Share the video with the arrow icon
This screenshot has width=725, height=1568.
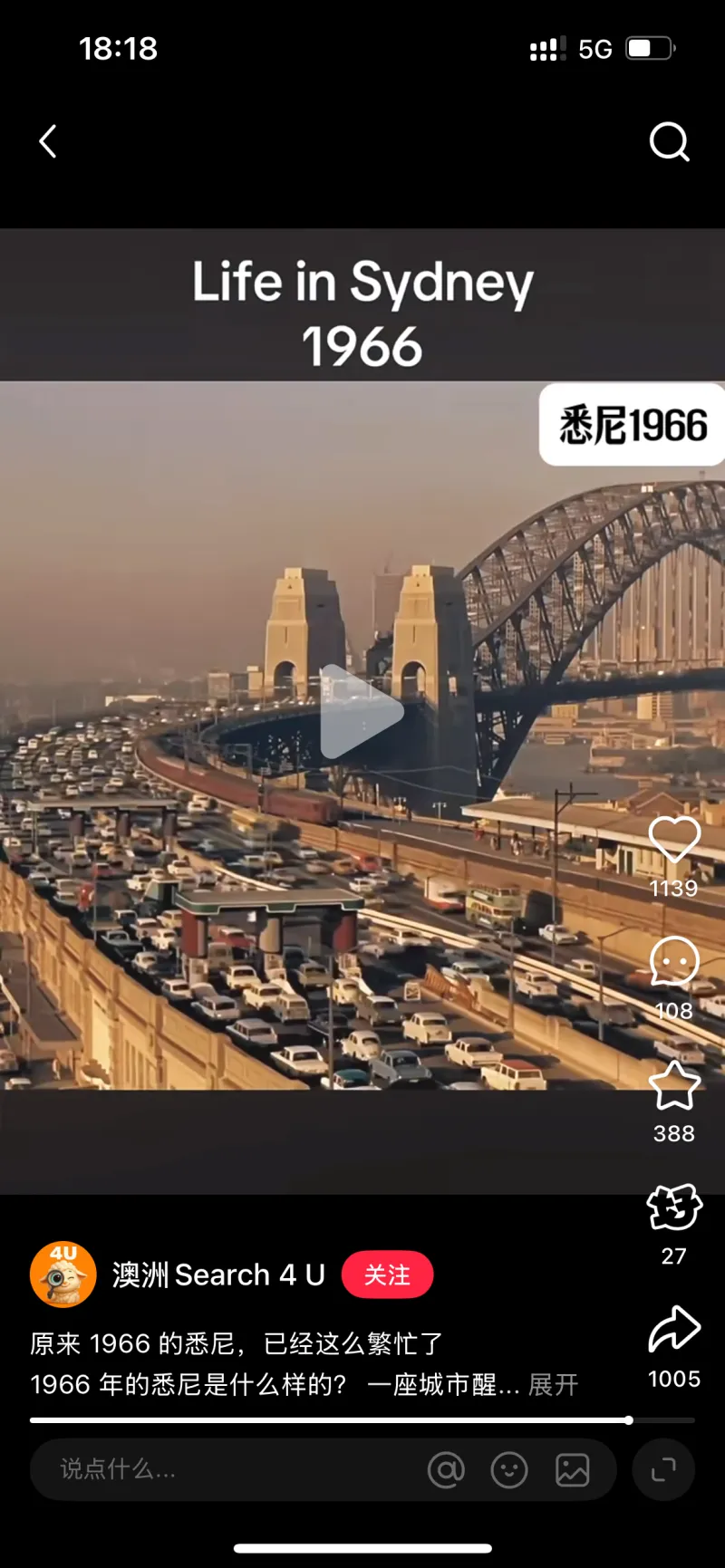(674, 1330)
